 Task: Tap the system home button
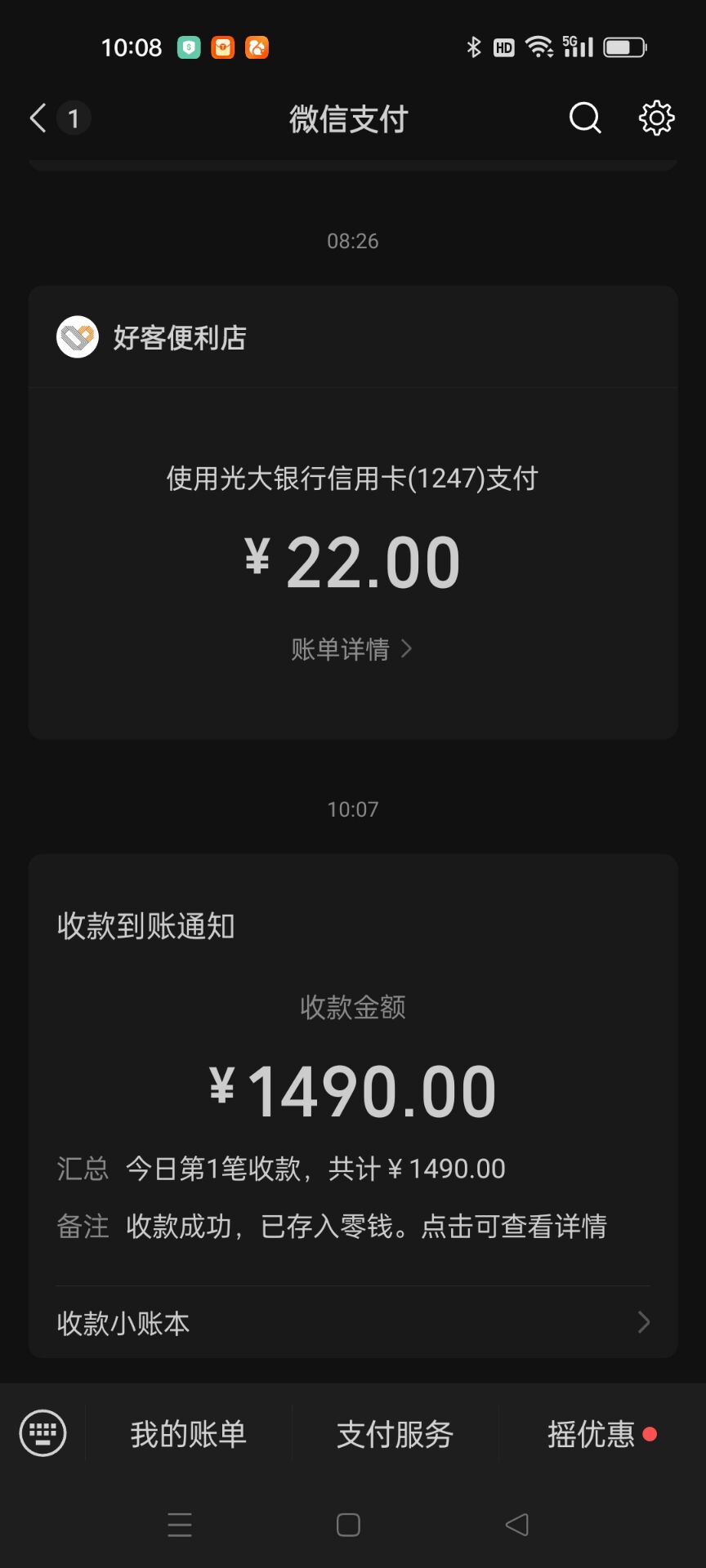(348, 1525)
